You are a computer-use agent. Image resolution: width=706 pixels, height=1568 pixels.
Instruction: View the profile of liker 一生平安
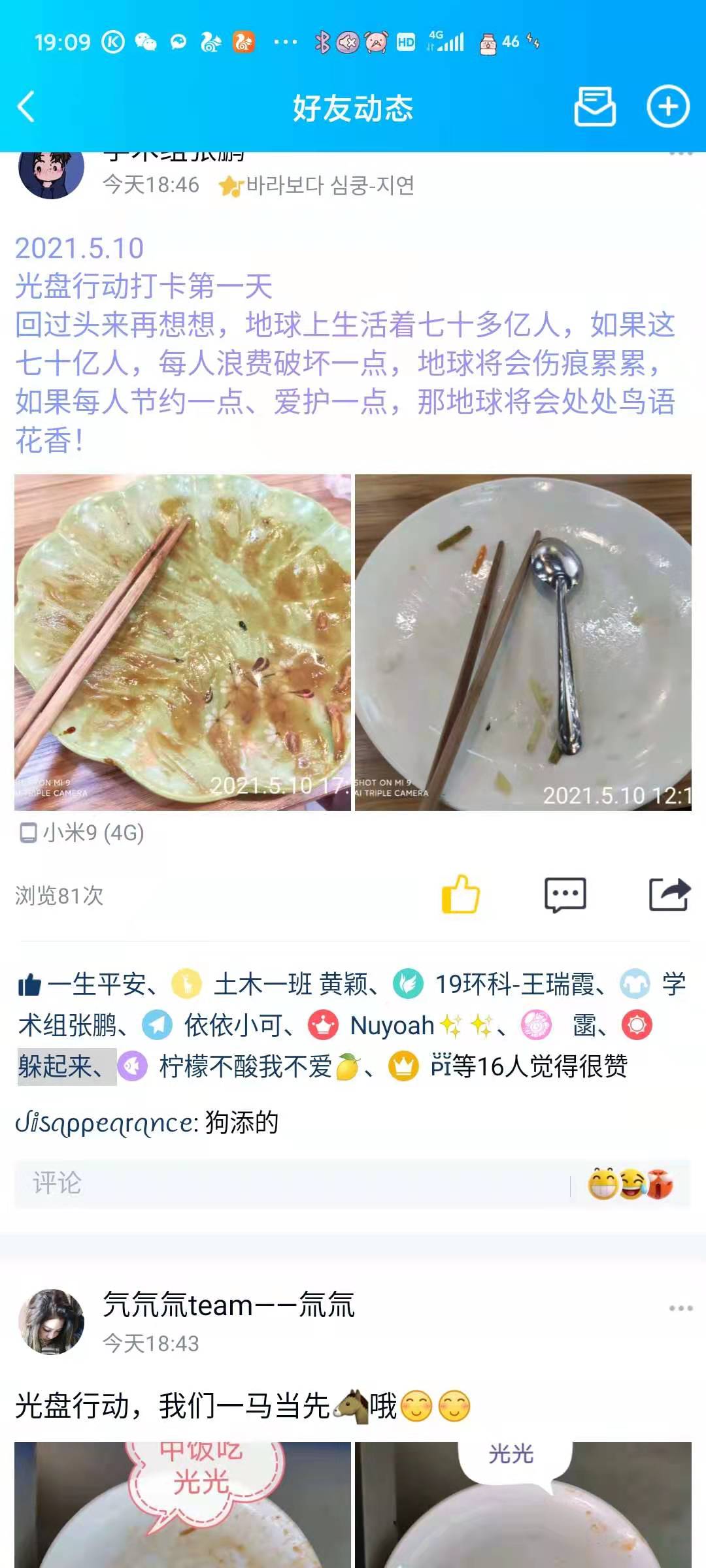click(98, 985)
